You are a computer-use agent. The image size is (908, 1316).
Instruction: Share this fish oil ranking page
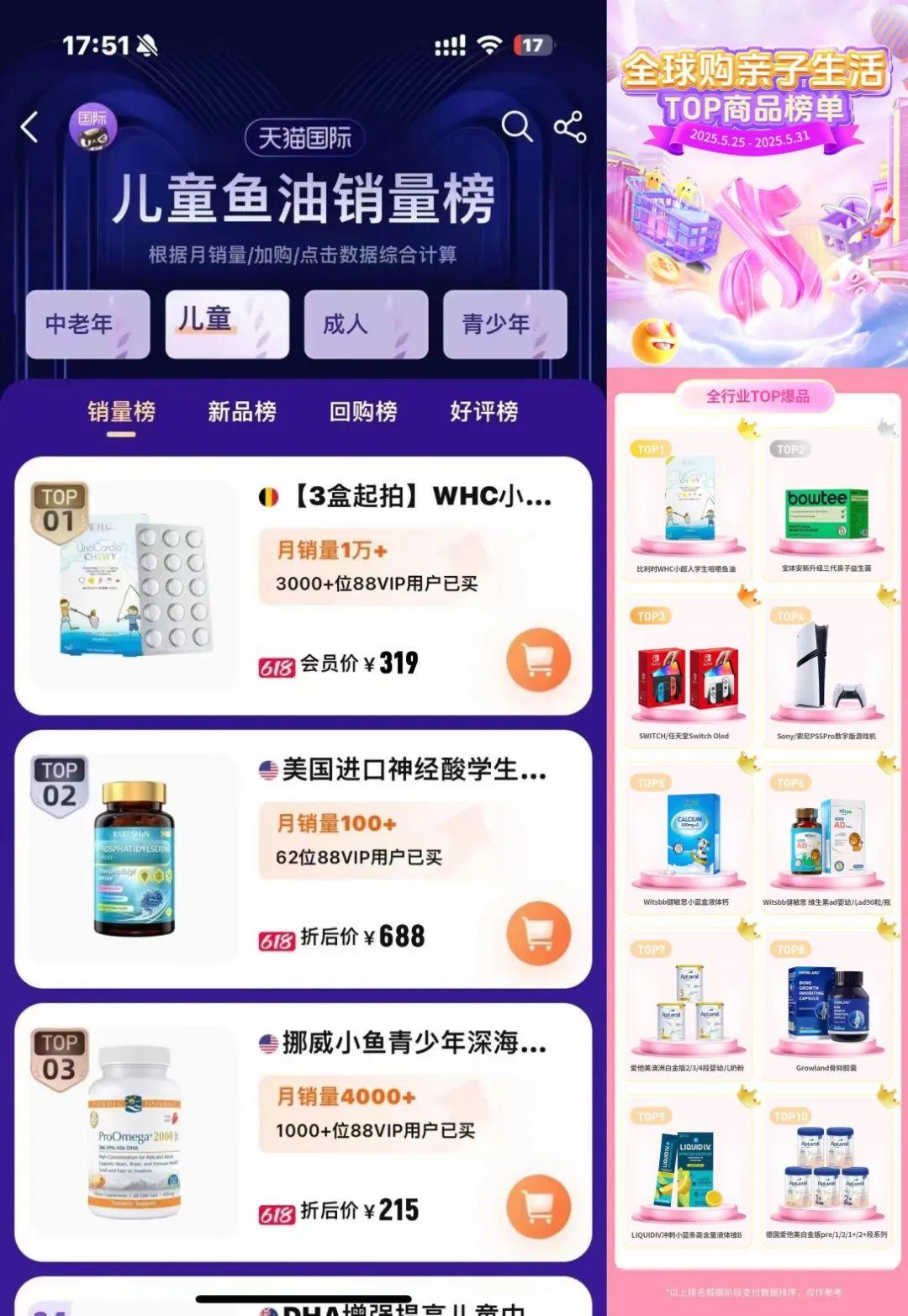point(570,128)
